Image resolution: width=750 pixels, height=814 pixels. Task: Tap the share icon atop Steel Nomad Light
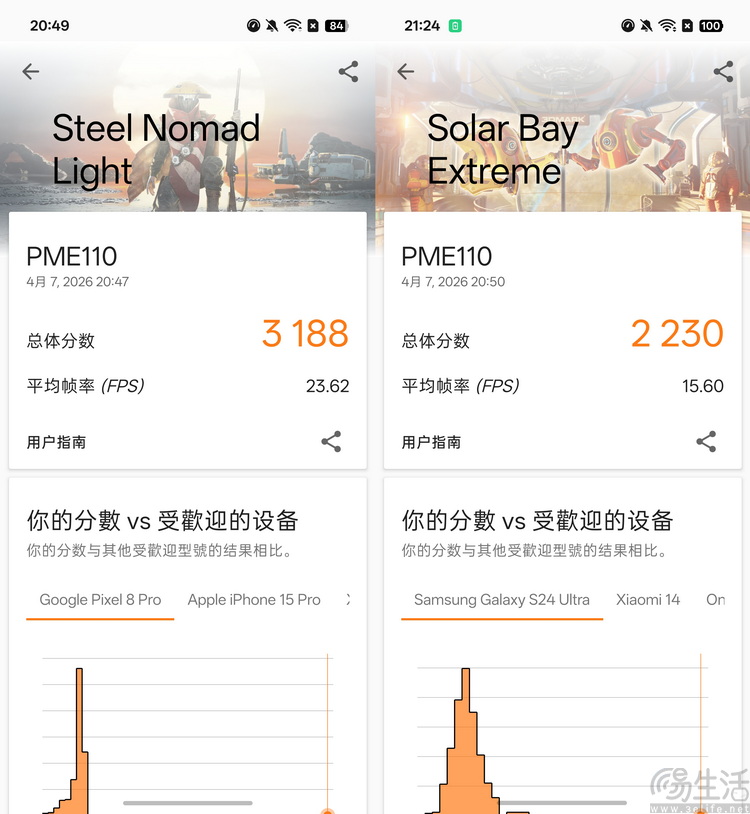coord(347,71)
